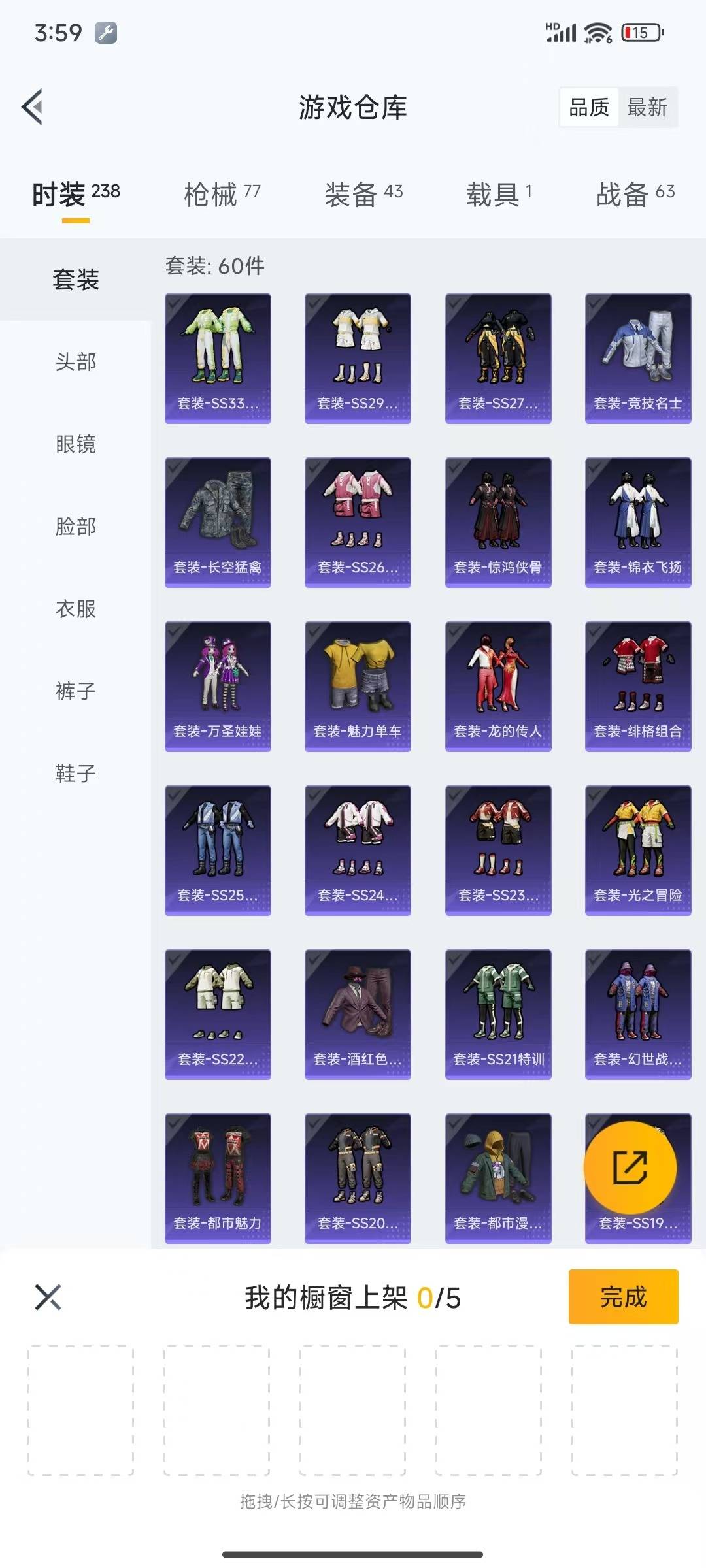Select the 衣服 category
The image size is (706, 1568).
point(76,609)
